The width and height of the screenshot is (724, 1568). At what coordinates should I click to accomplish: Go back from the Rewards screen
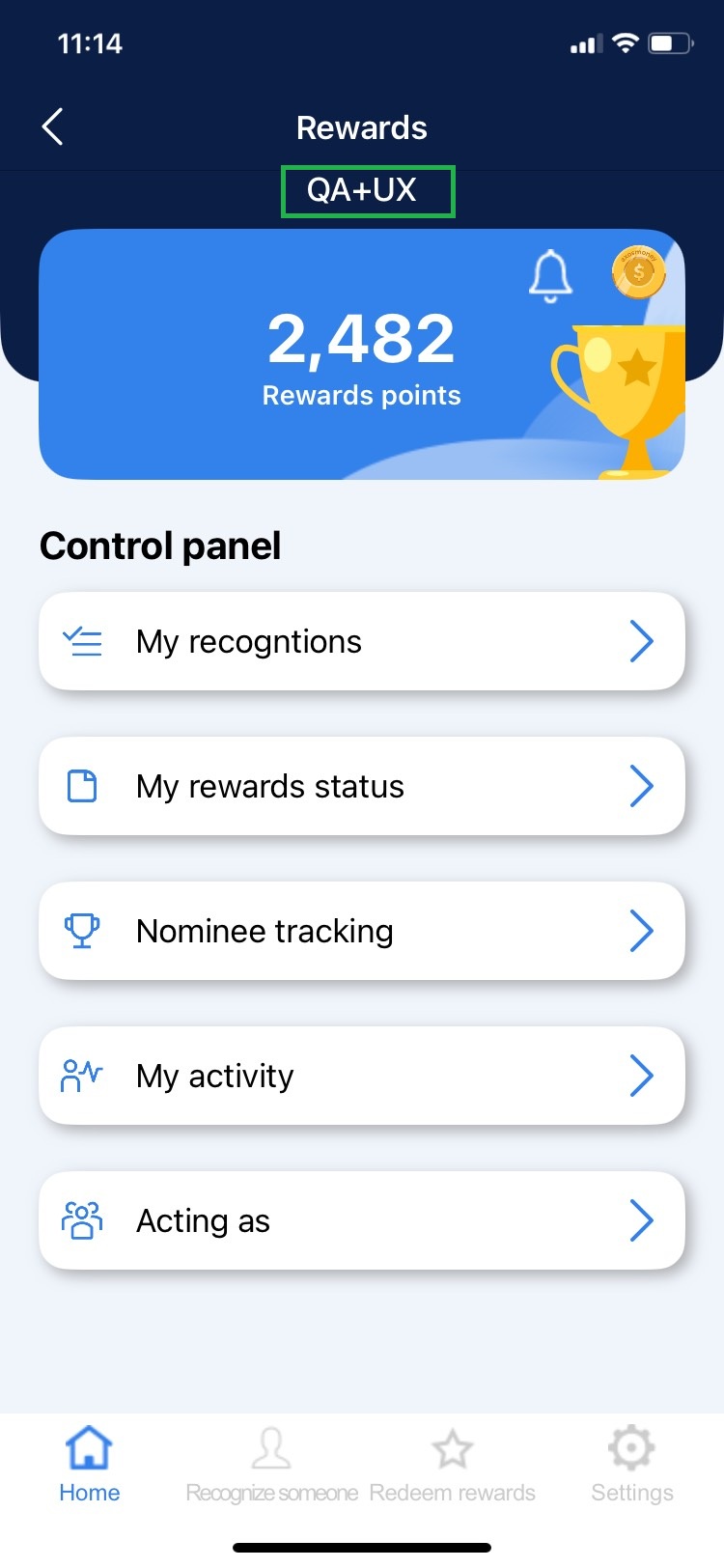53,126
